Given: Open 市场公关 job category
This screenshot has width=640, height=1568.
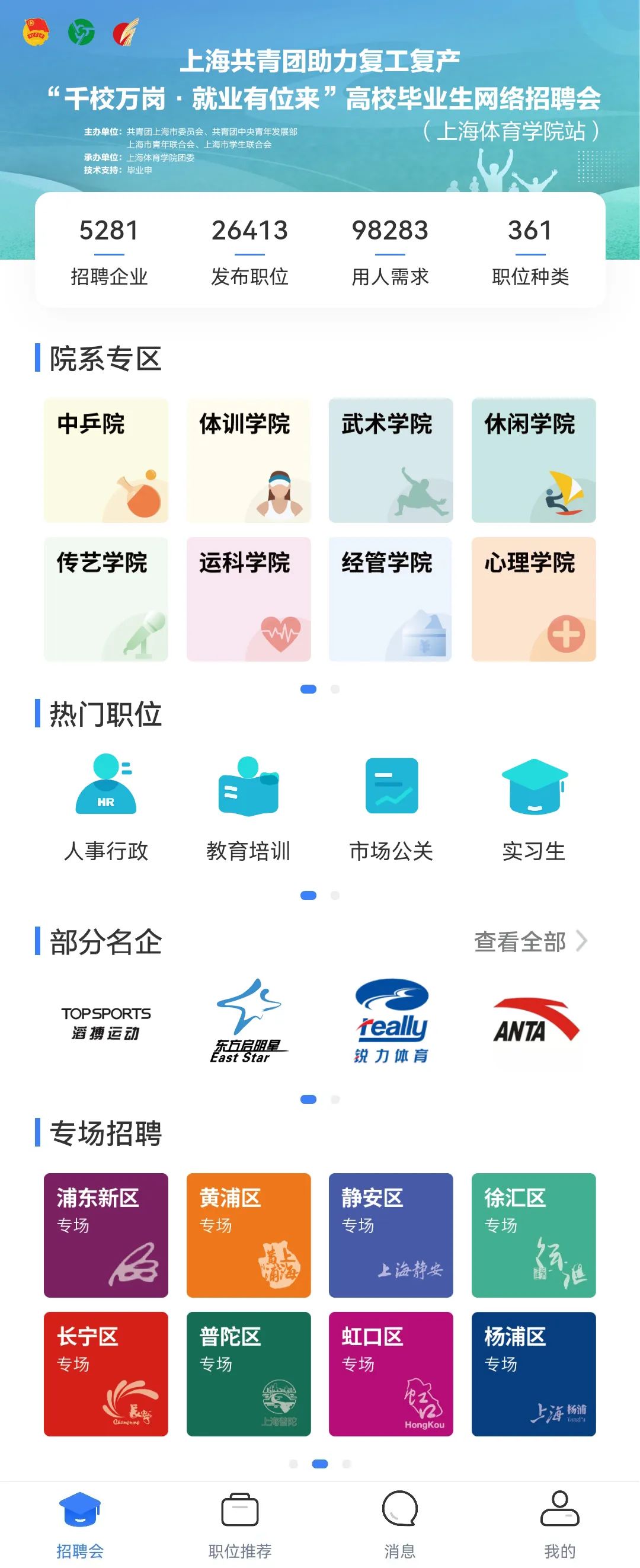Looking at the screenshot, I should click(x=391, y=807).
